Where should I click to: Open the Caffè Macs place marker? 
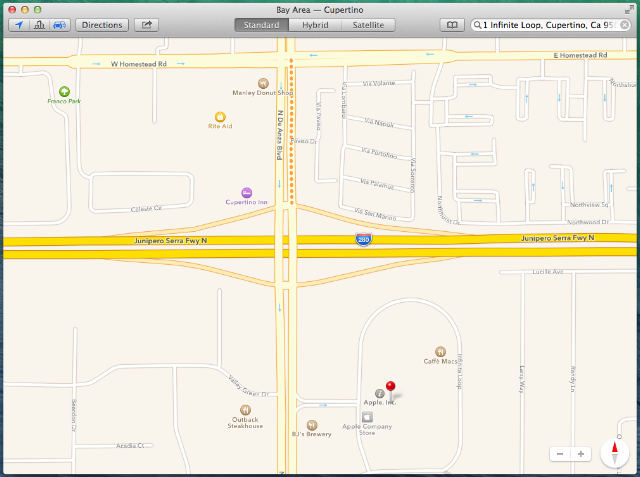[440, 351]
